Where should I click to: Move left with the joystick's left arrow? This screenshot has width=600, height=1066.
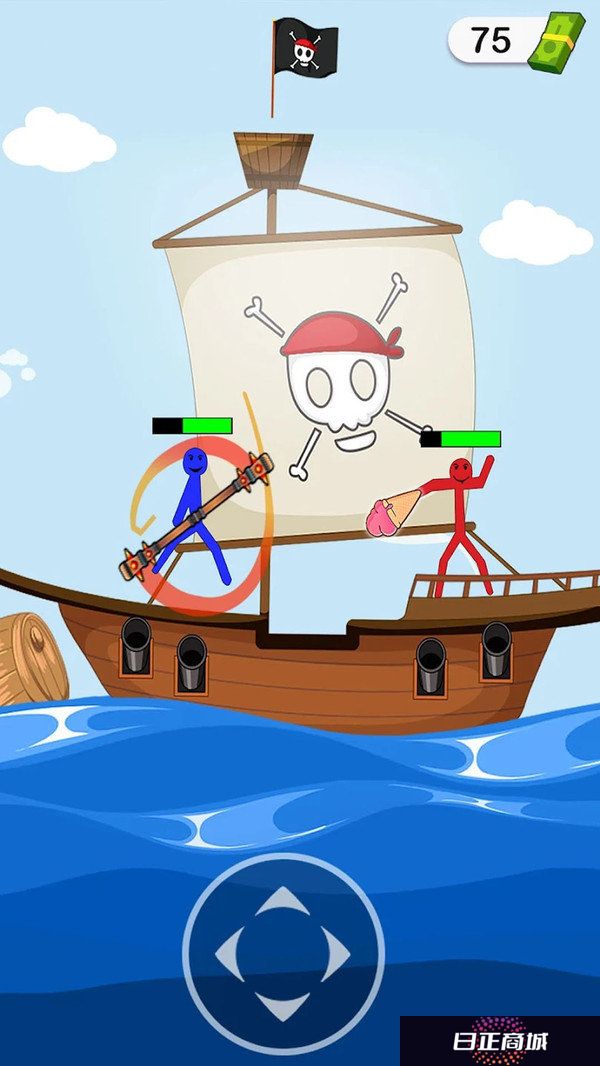pos(230,953)
